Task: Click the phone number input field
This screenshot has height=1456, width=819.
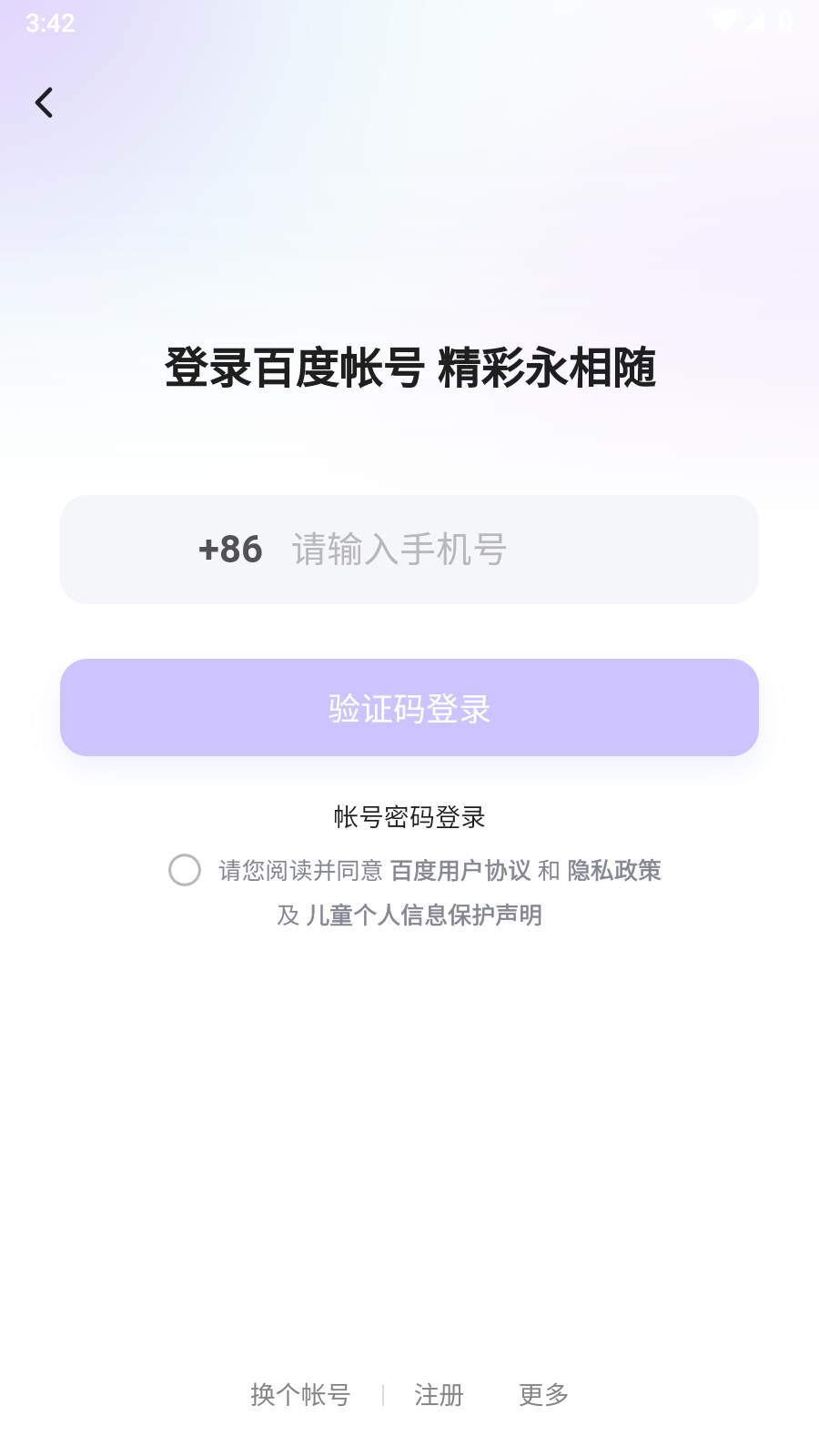Action: coord(409,549)
